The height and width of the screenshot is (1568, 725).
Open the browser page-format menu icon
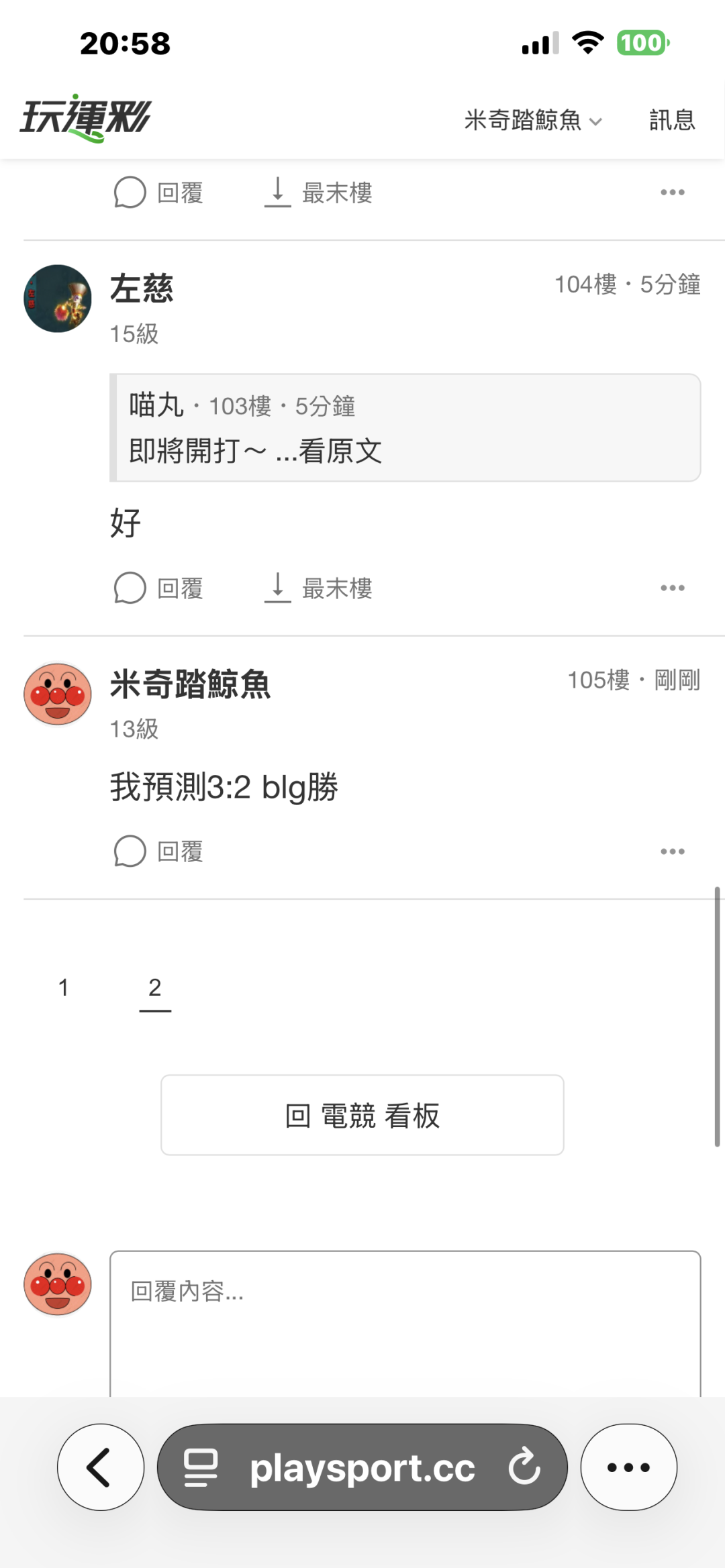pyautogui.click(x=201, y=1467)
